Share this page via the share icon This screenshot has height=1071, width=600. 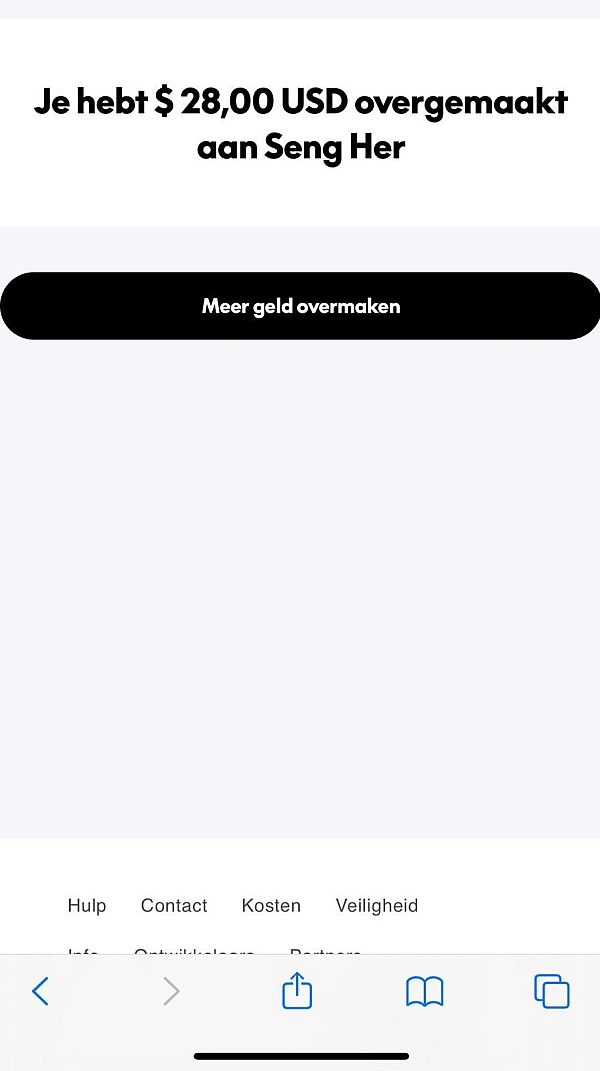coord(297,990)
